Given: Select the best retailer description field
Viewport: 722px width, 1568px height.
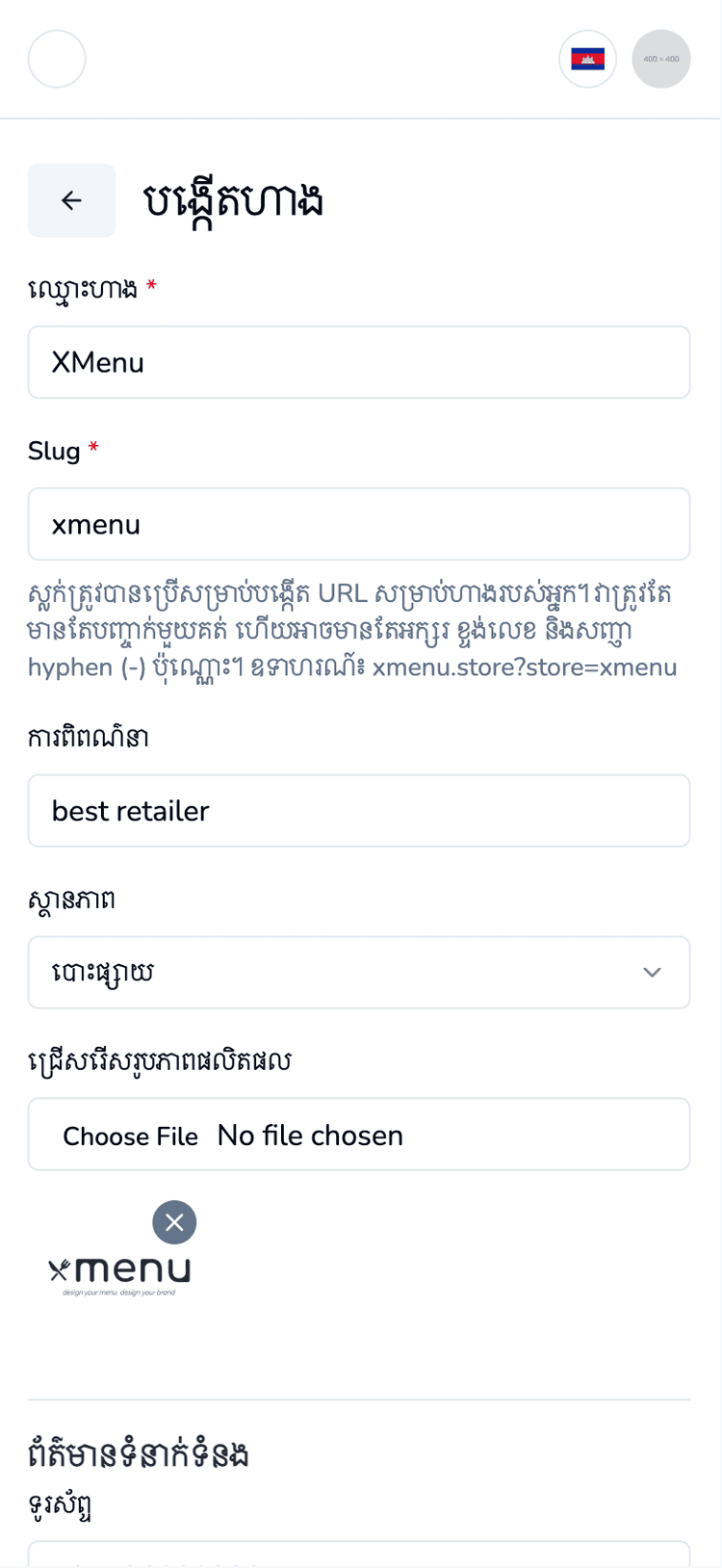Looking at the screenshot, I should click(x=359, y=811).
